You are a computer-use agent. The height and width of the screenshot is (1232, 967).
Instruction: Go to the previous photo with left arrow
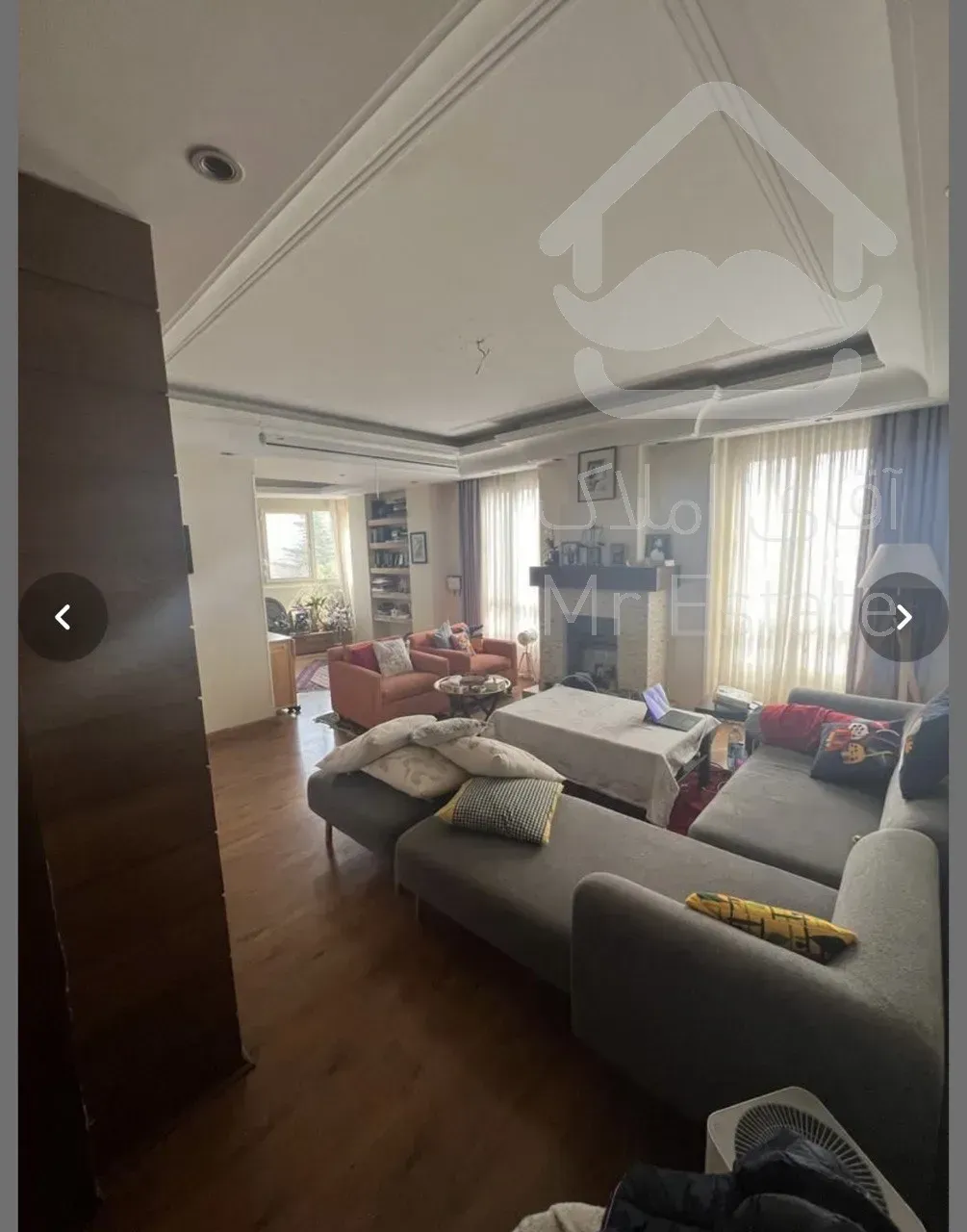coord(64,617)
